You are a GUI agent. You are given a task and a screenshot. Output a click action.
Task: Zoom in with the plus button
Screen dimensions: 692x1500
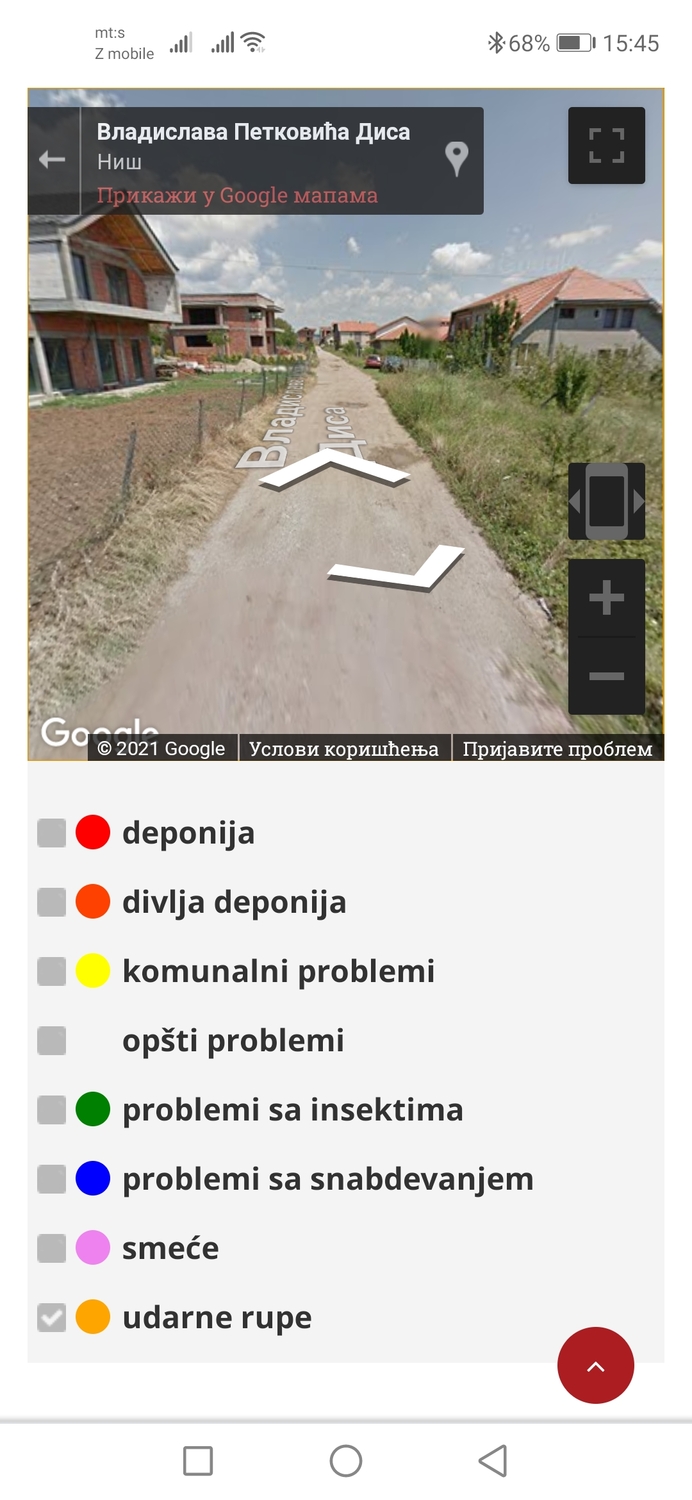[606, 598]
